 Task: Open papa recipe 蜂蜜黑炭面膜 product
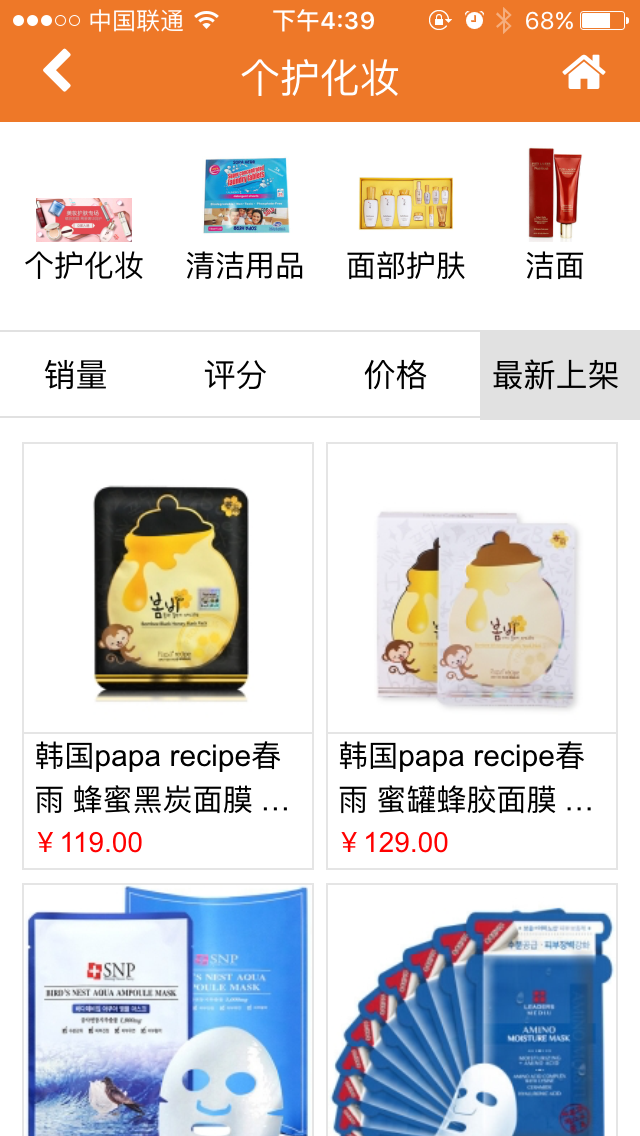pyautogui.click(x=168, y=655)
